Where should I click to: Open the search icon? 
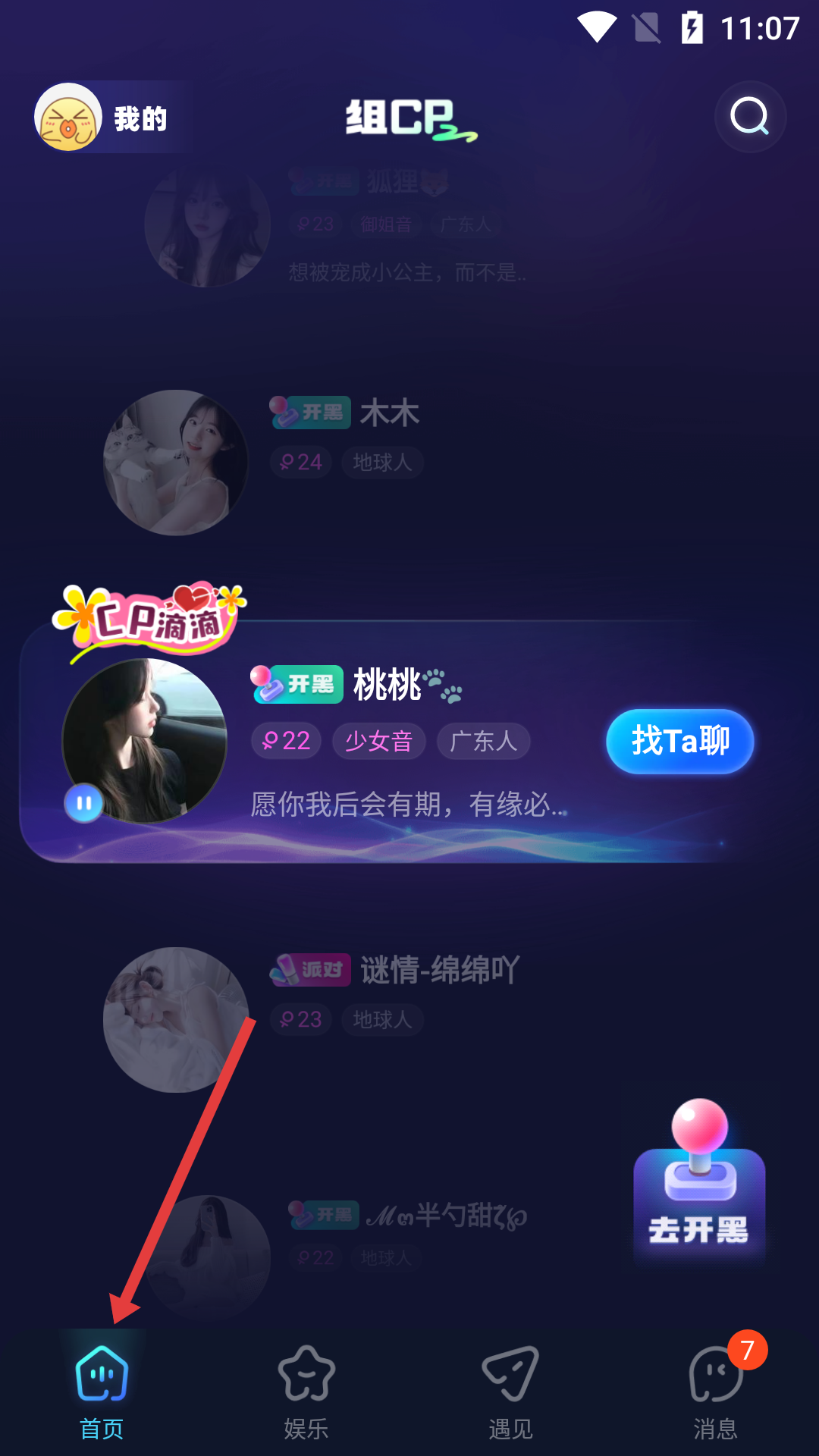(749, 117)
